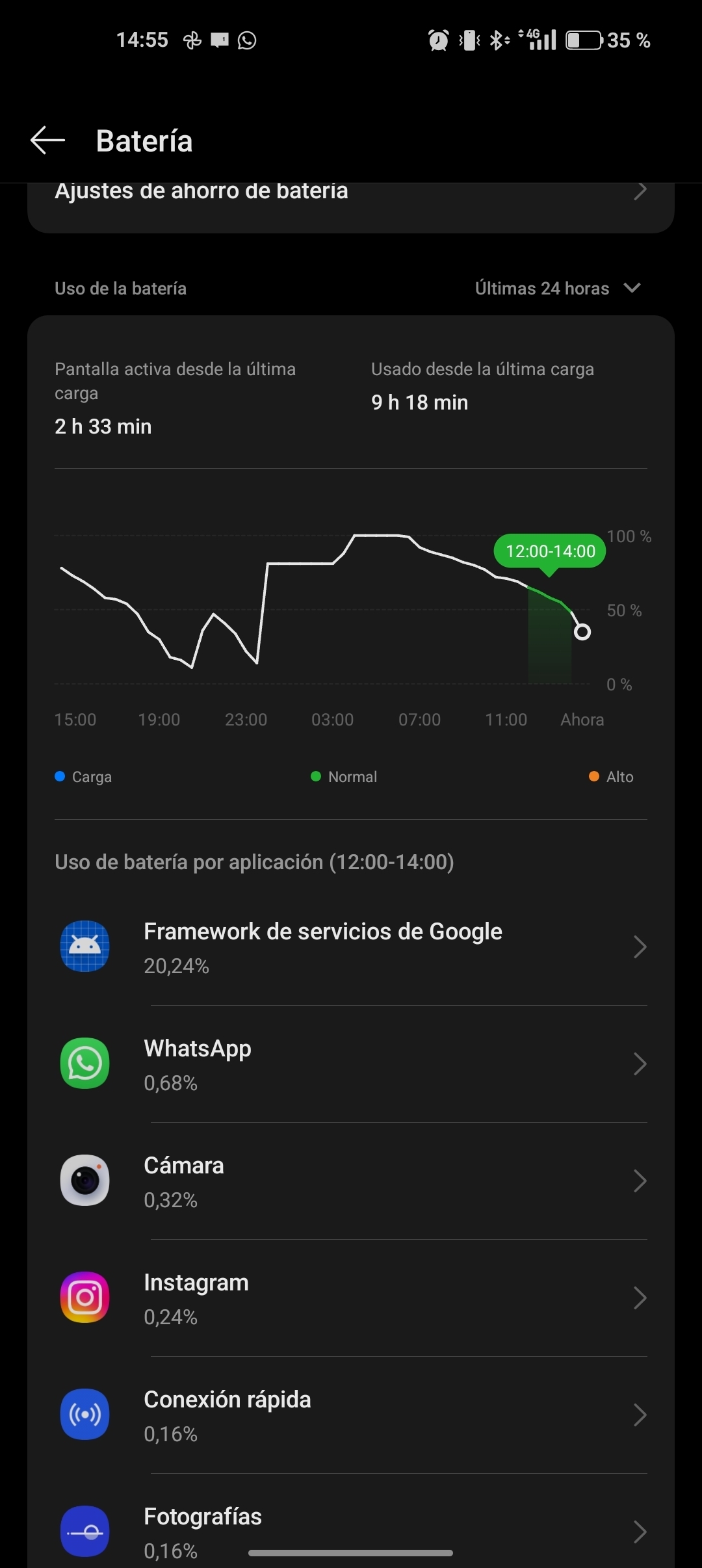This screenshot has height=1568, width=702.
Task: Open Ajustes de ahorro de batería
Action: click(350, 195)
